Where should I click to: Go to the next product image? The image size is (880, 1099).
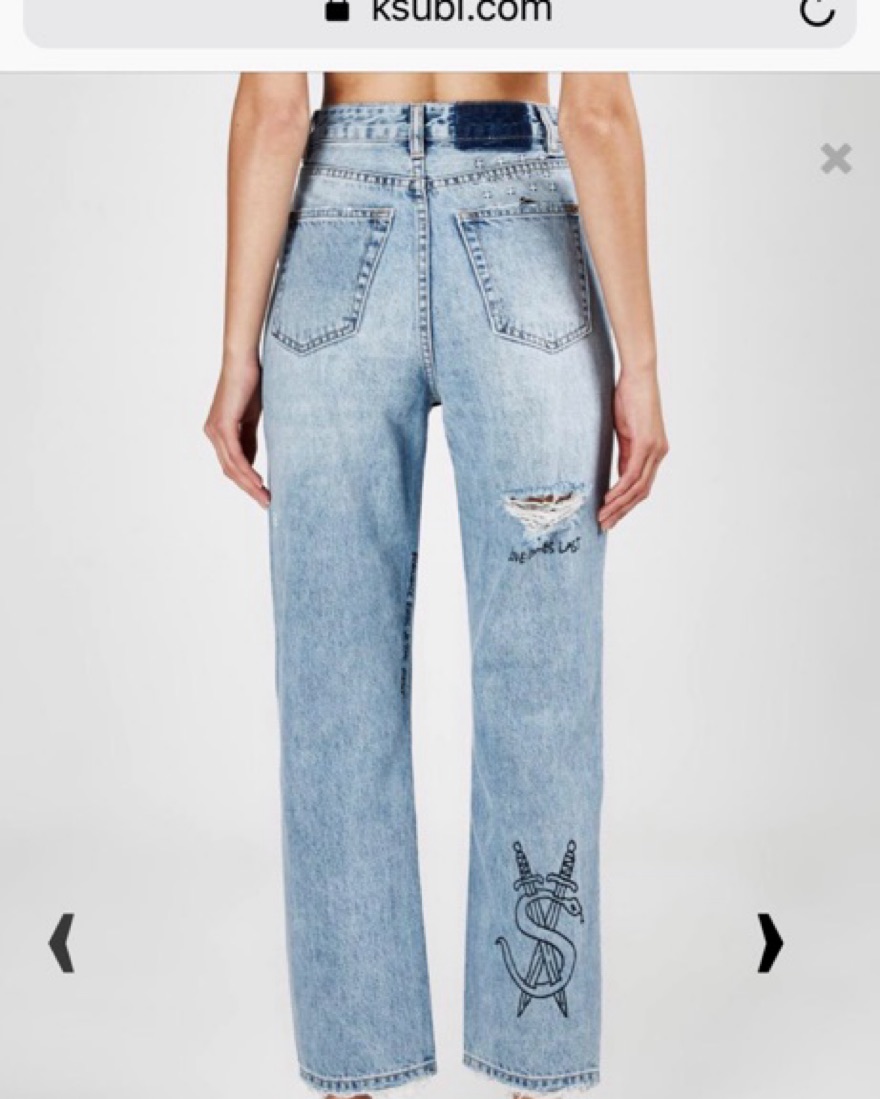pyautogui.click(x=769, y=943)
